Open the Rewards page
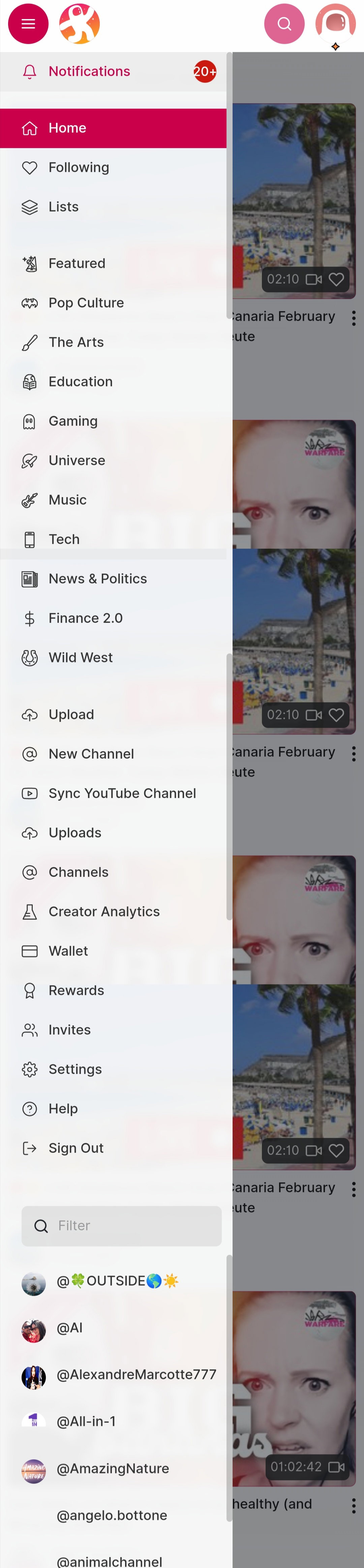The height and width of the screenshot is (1568, 364). coord(113,990)
